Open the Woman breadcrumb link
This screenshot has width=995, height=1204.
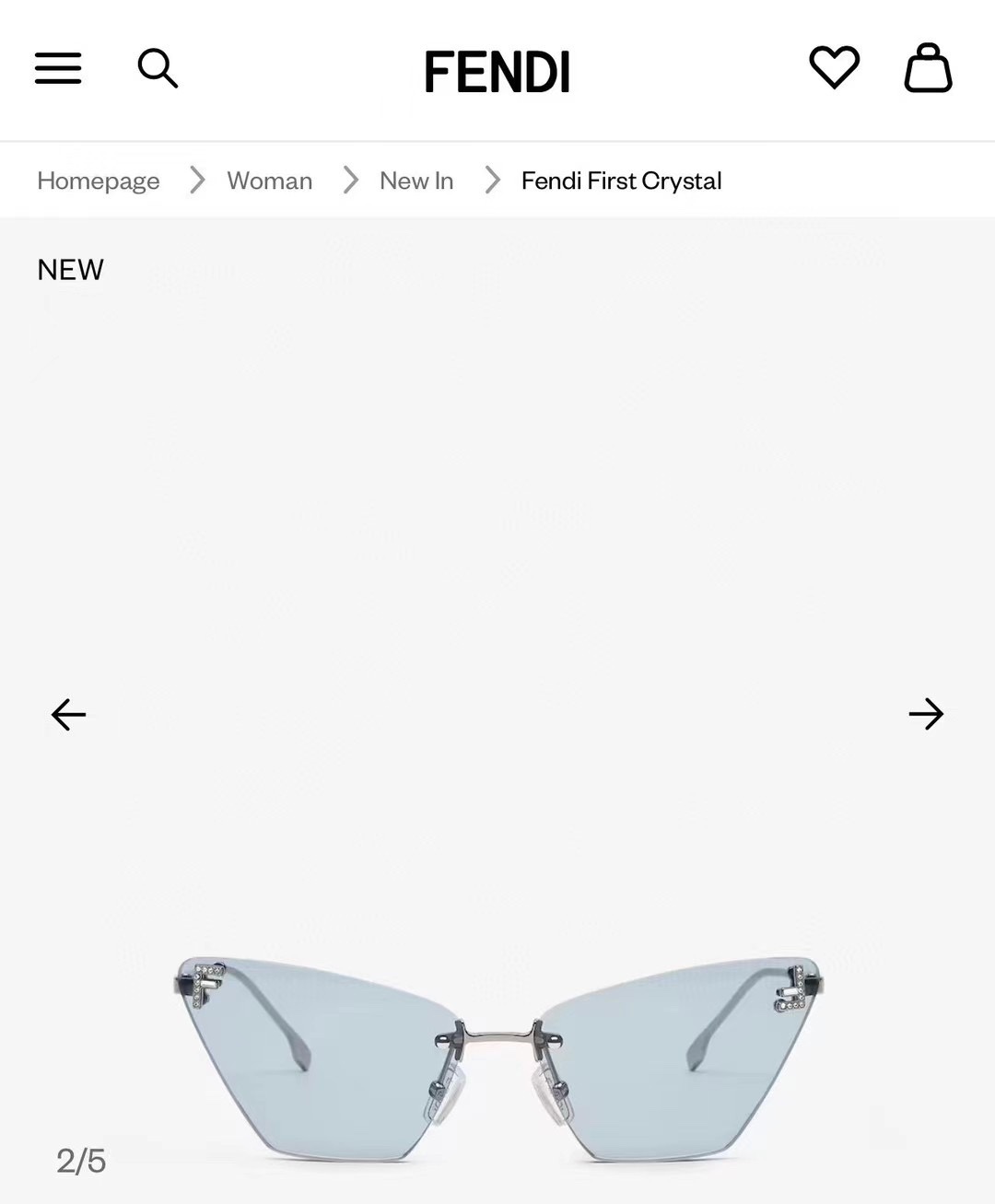point(269,181)
